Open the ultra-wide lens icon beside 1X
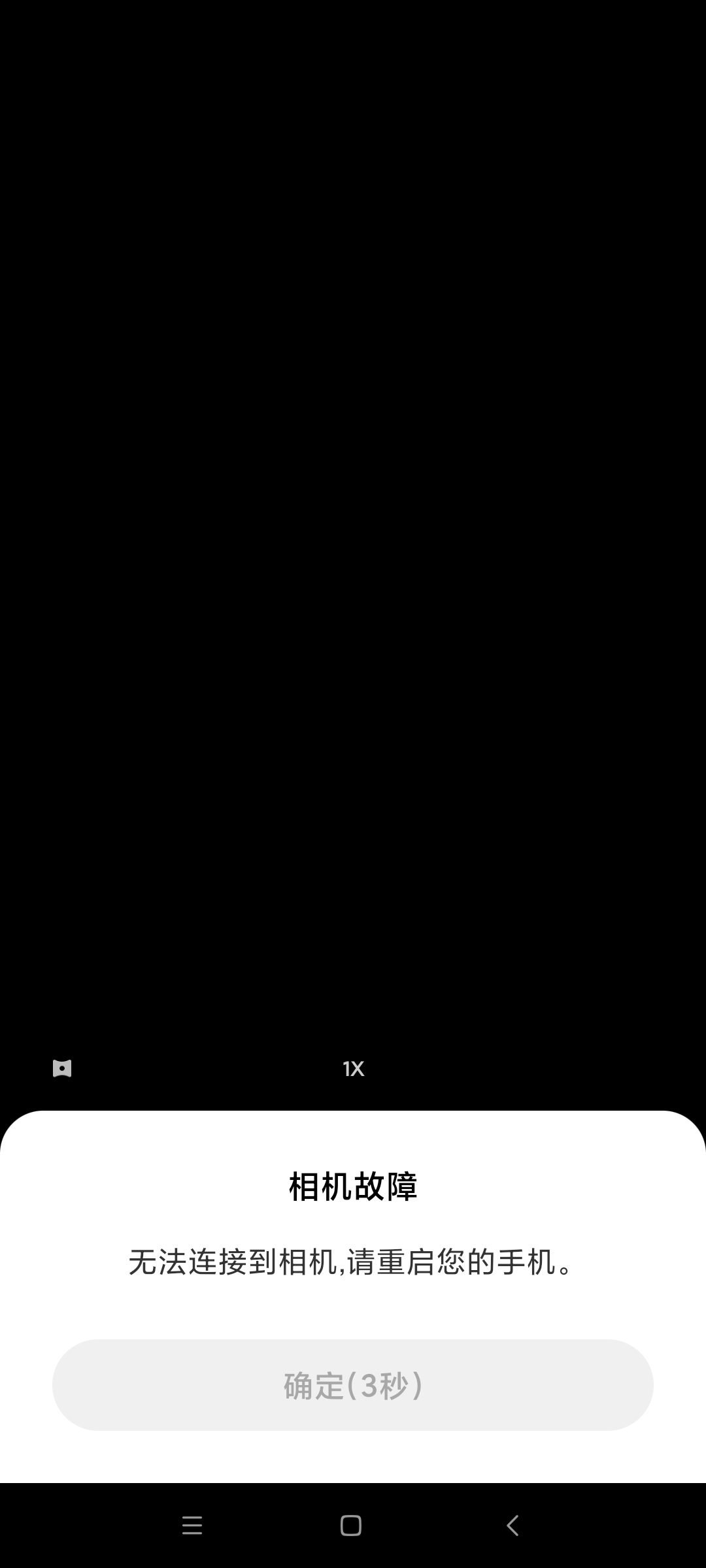706x1568 pixels. (62, 1069)
